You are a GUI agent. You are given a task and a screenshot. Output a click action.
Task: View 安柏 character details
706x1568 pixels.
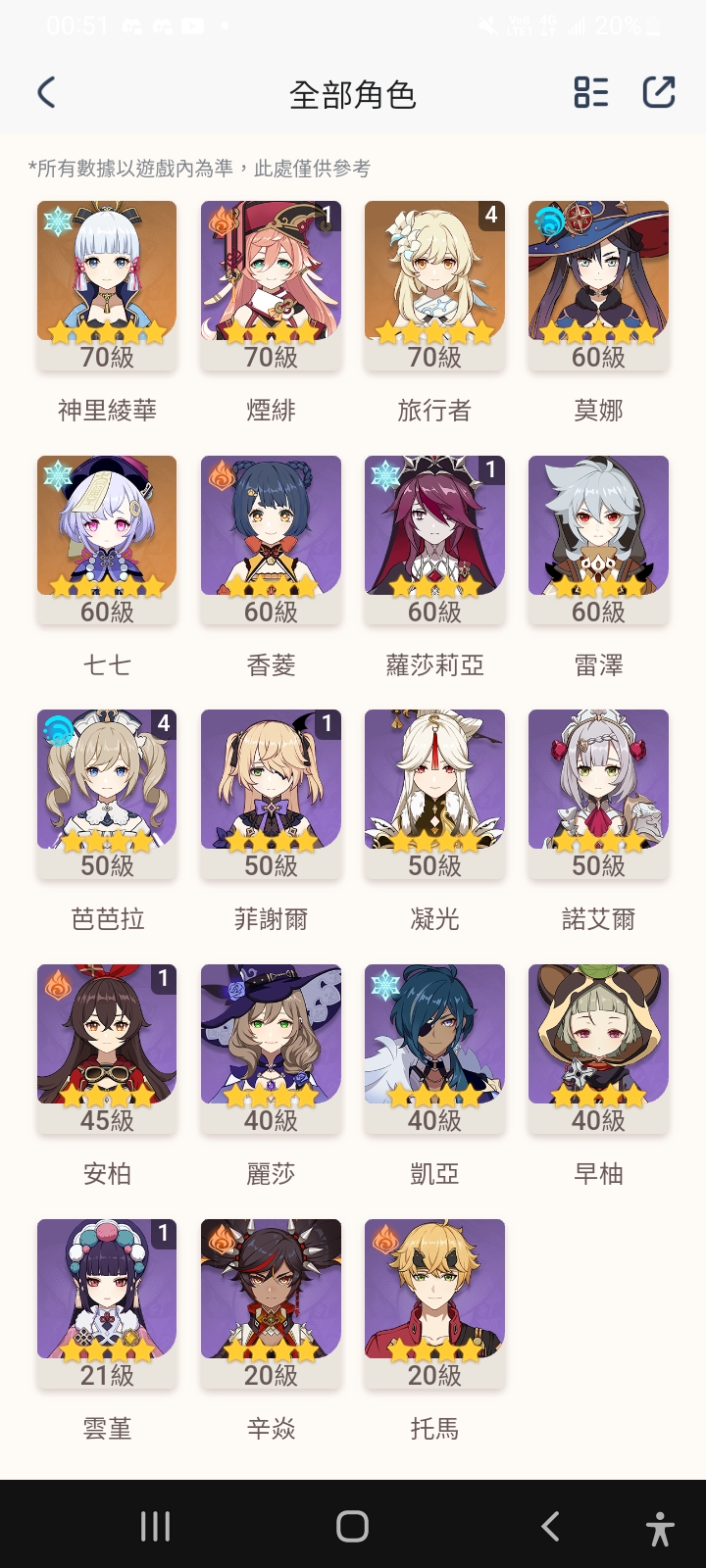[x=107, y=1049]
